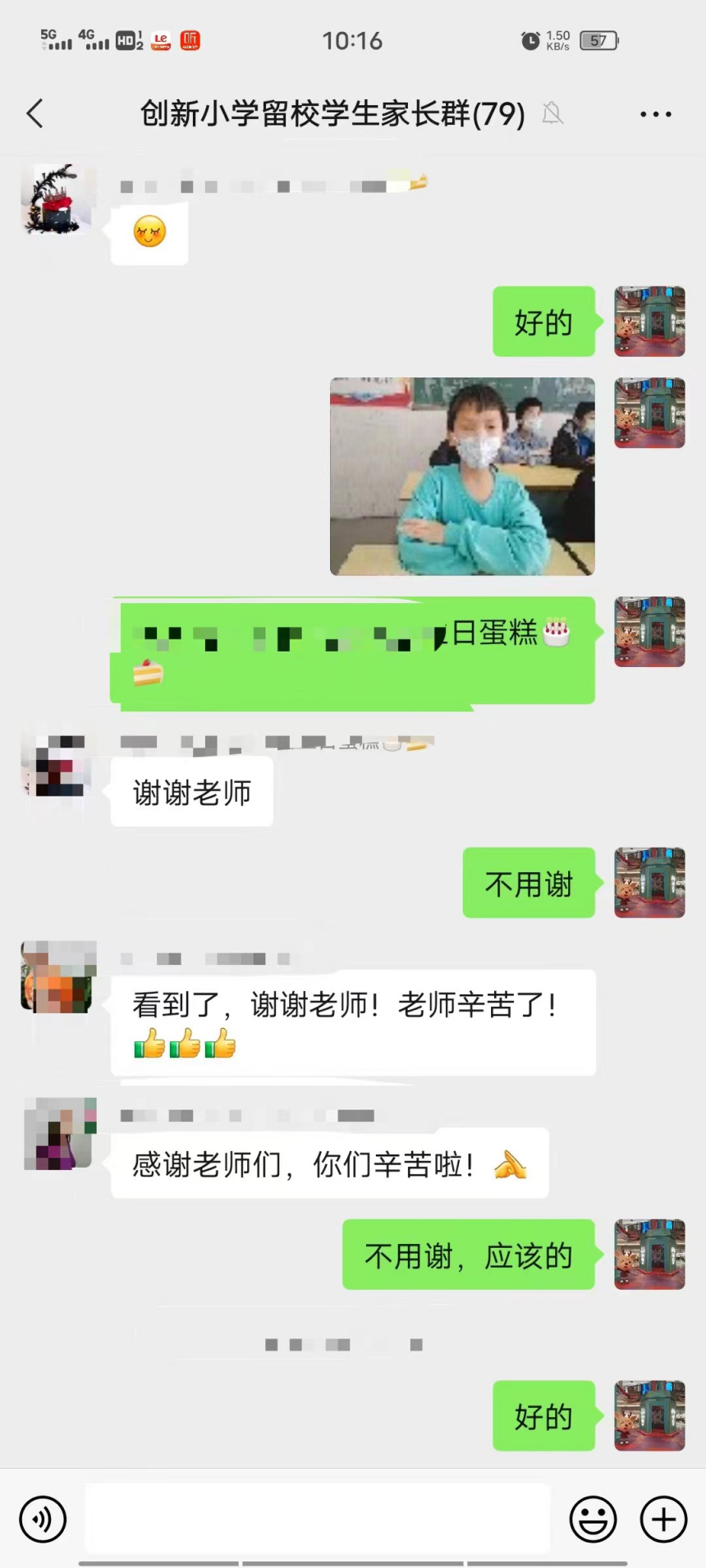Open the emoji picker
The image size is (706, 1568).
coord(593,1519)
